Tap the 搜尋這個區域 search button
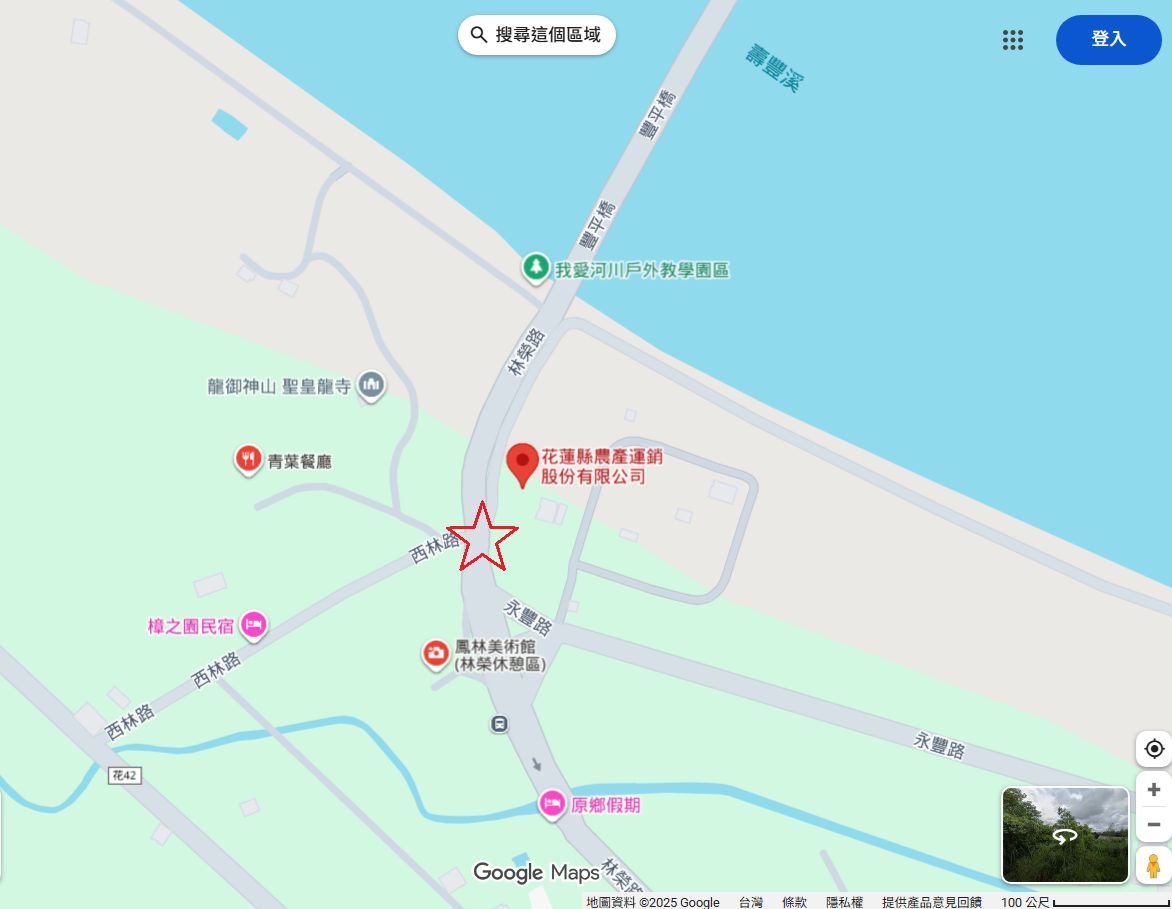 [537, 35]
